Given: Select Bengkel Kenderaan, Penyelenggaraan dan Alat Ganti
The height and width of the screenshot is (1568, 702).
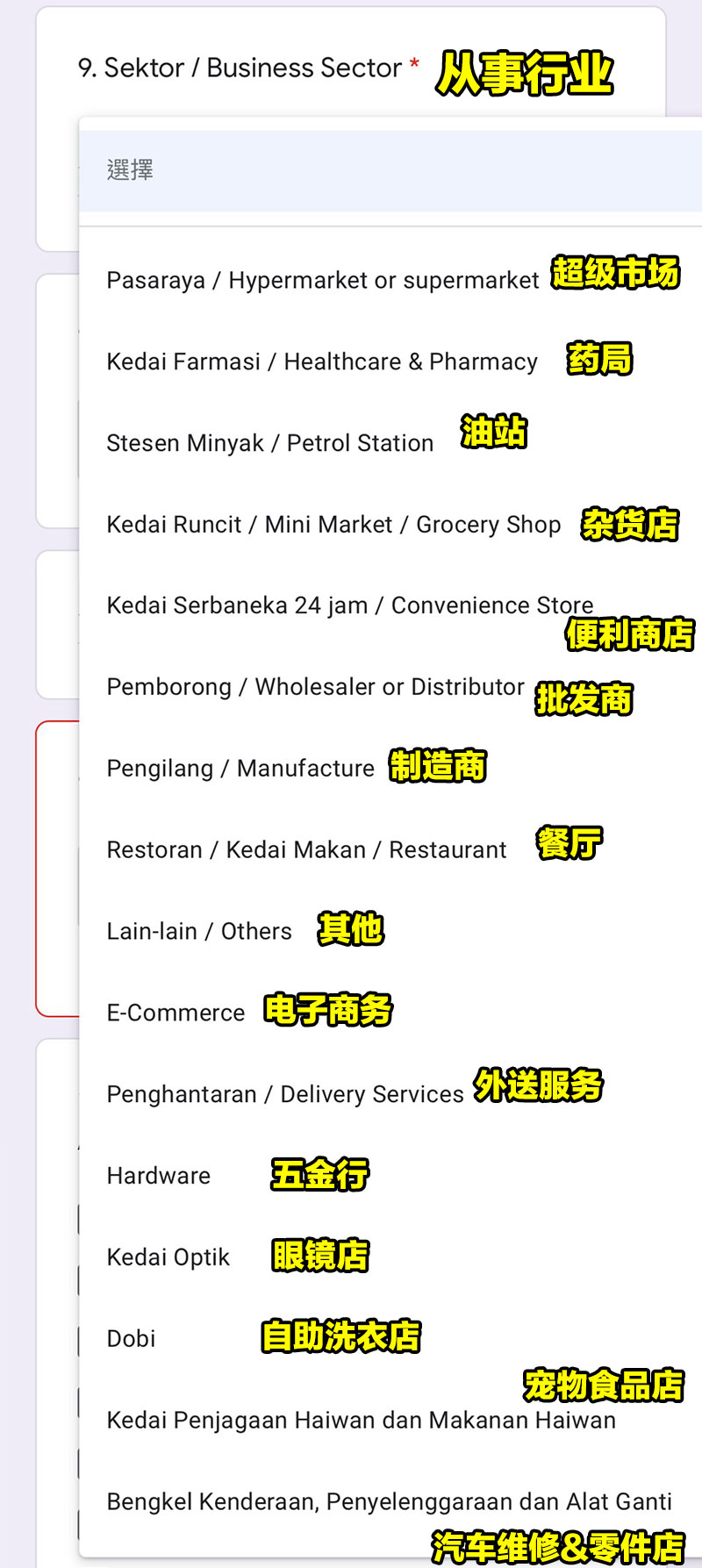Looking at the screenshot, I should 390,1502.
